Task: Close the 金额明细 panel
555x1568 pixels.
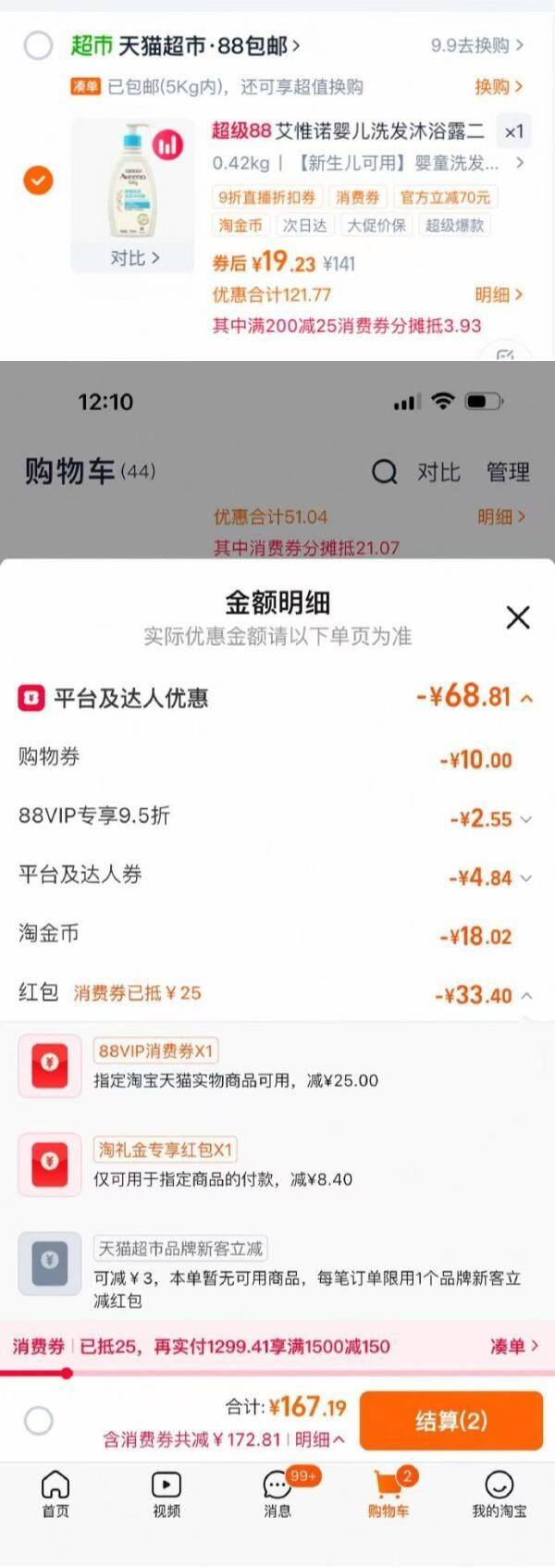Action: (518, 617)
